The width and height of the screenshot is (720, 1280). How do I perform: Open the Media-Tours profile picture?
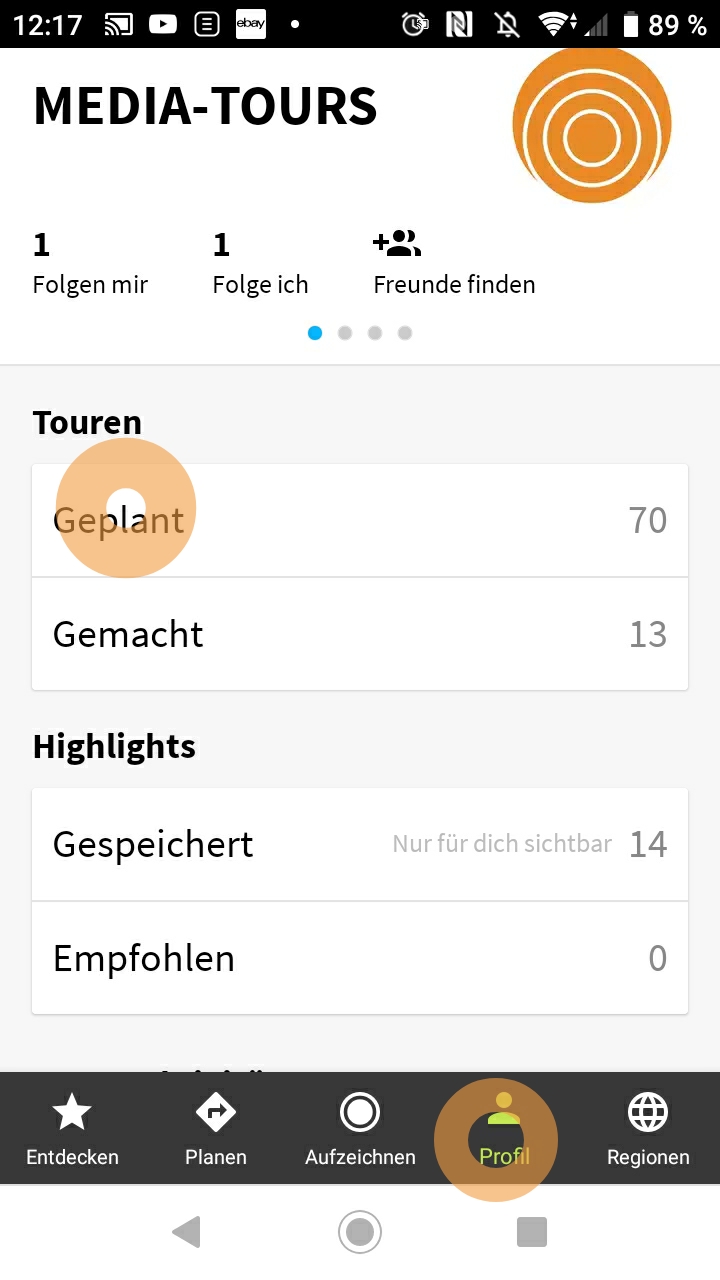pyautogui.click(x=591, y=125)
